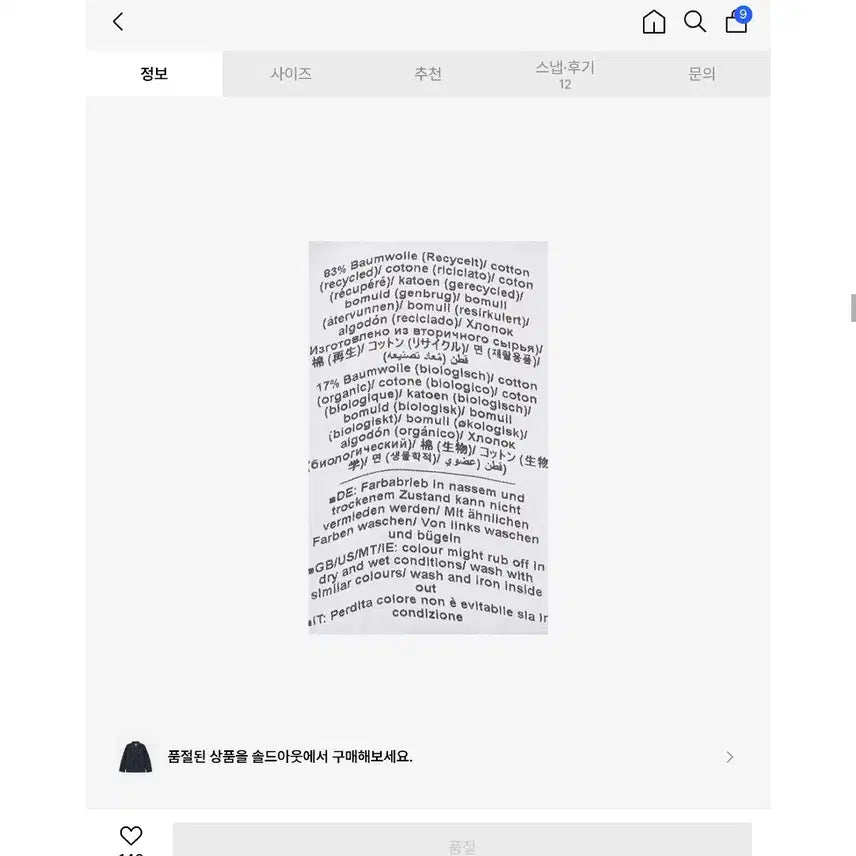Switch to the 정보 tab
The width and height of the screenshot is (856, 856).
pos(154,74)
